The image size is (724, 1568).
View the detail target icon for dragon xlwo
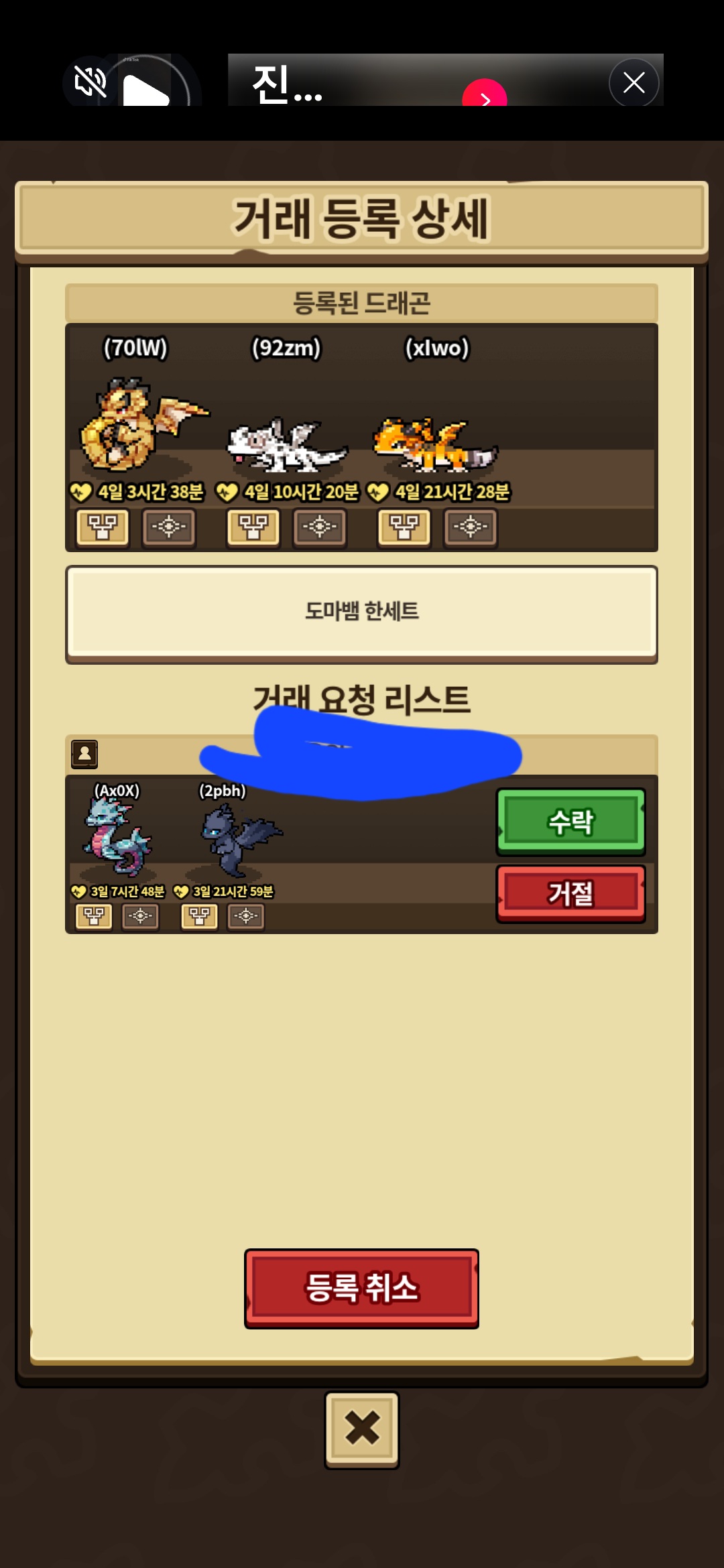click(x=471, y=527)
